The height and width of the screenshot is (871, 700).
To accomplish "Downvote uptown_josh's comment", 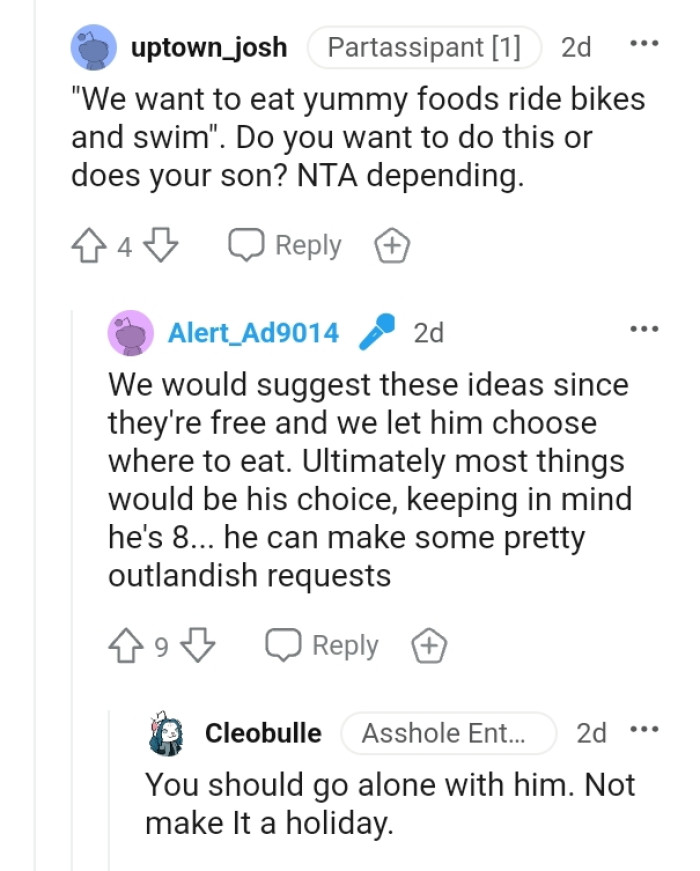I will [x=162, y=246].
